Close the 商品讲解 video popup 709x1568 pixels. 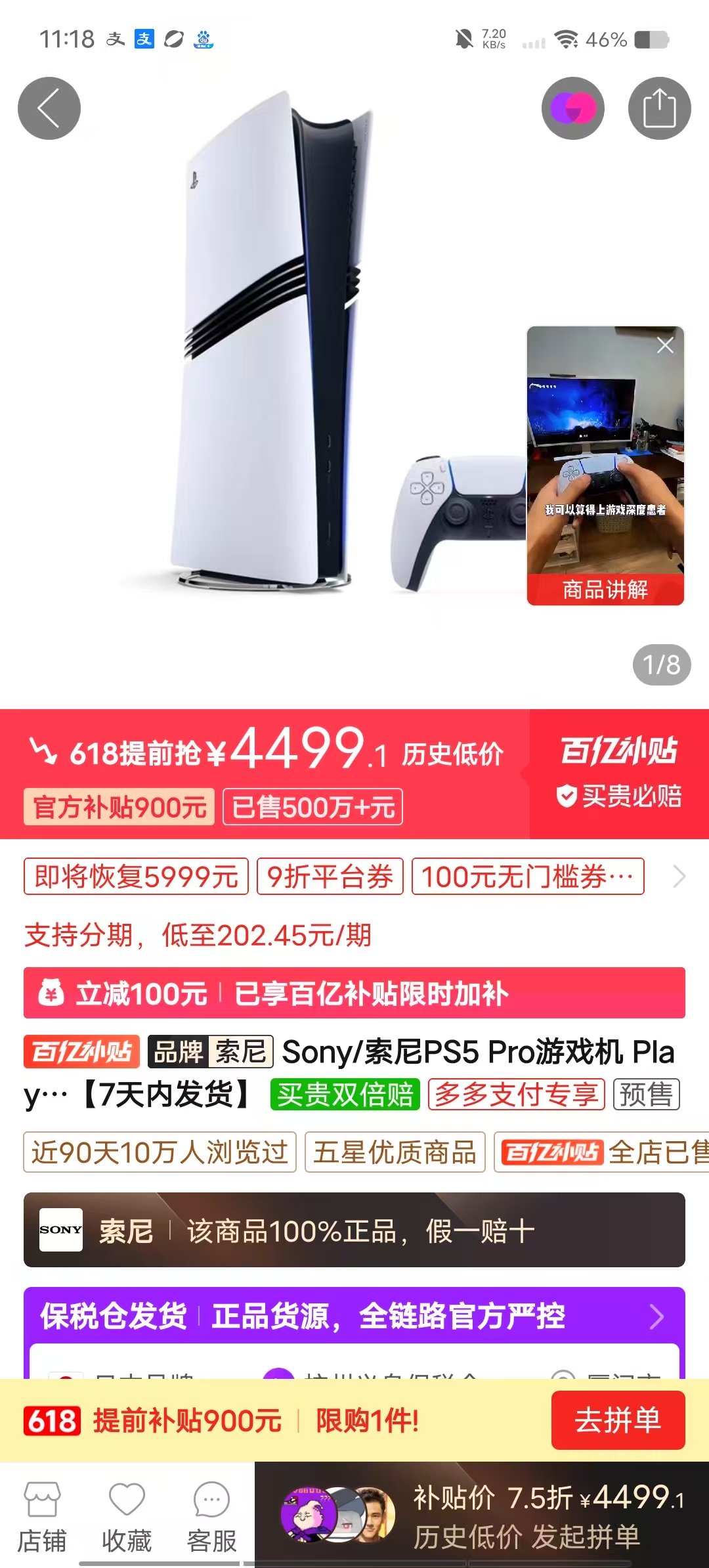(x=665, y=345)
